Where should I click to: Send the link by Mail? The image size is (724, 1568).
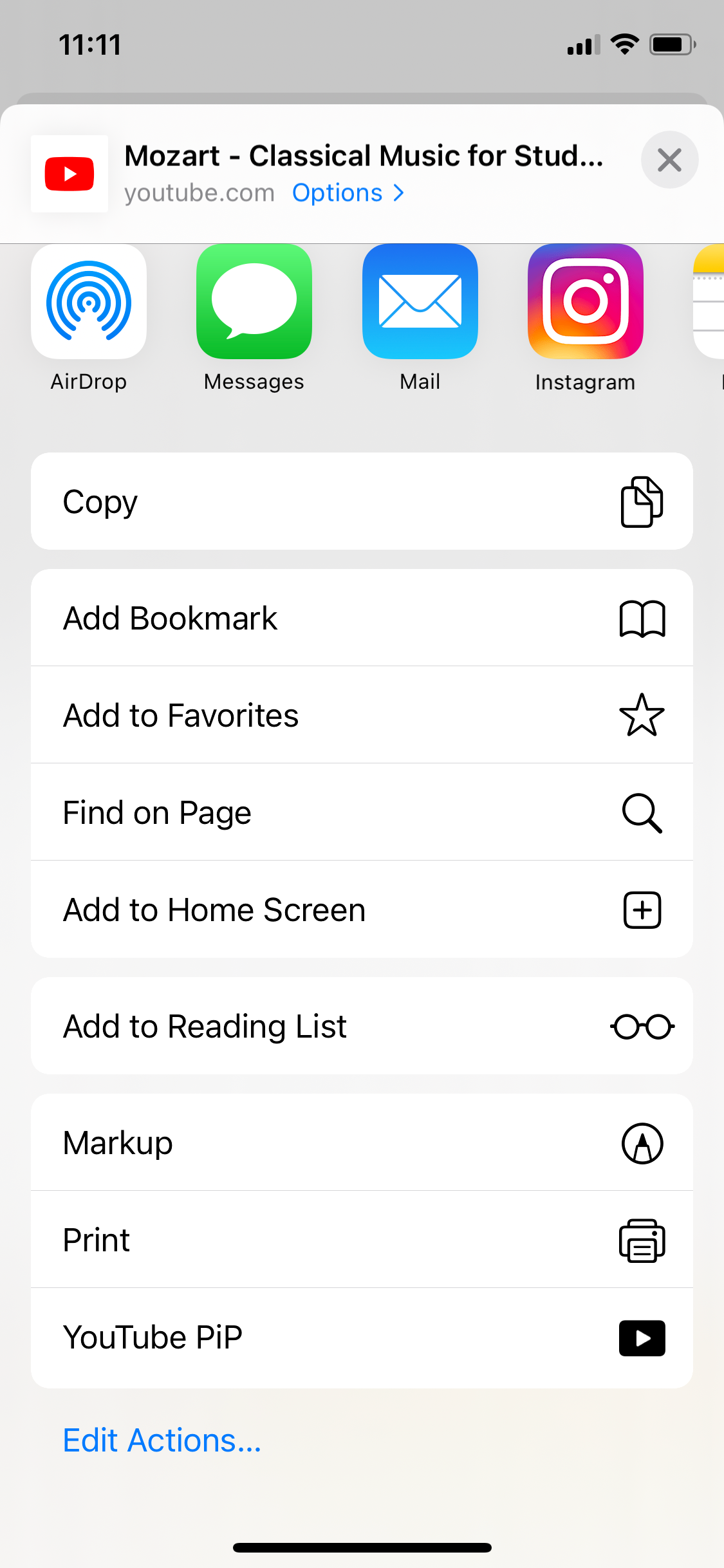coord(420,303)
